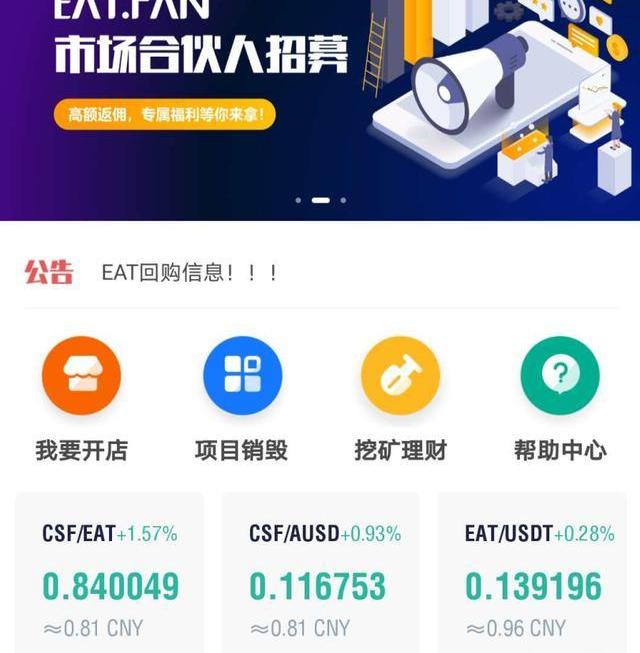Tap the banner carousel page indicator
The height and width of the screenshot is (653, 640).
[320, 200]
